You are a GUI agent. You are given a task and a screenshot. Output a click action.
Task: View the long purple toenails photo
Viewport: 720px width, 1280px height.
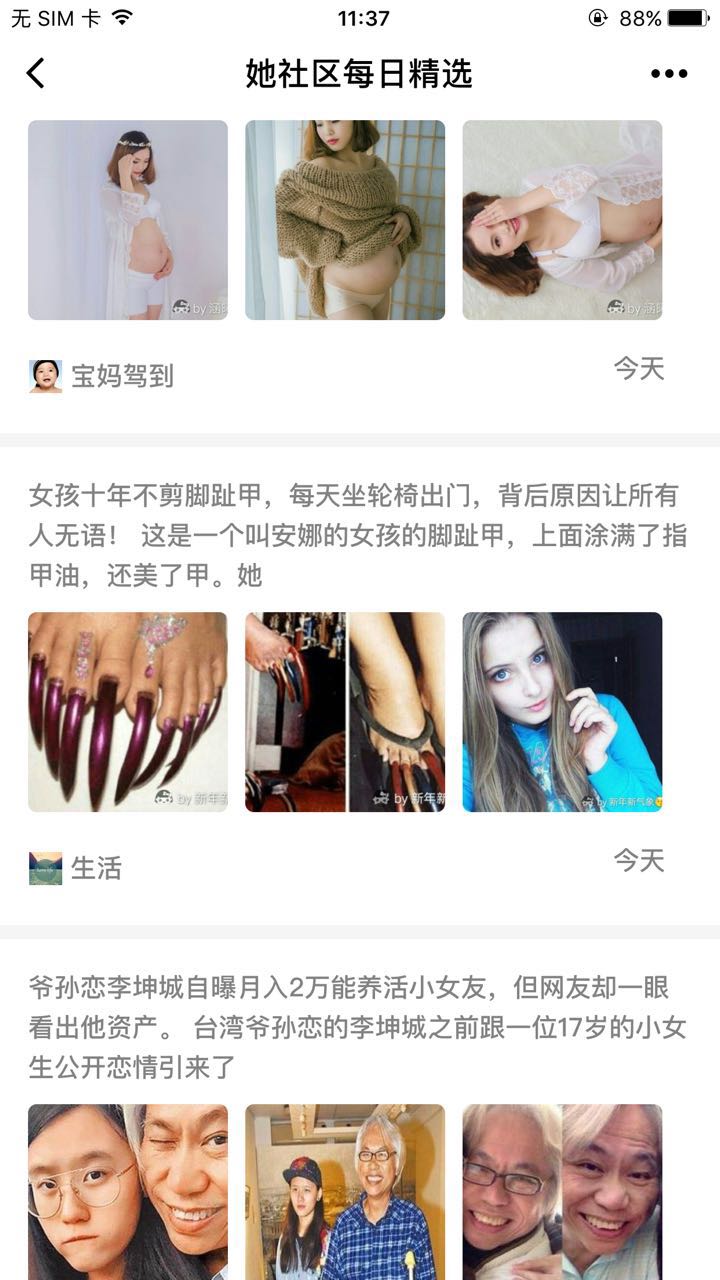coord(128,712)
